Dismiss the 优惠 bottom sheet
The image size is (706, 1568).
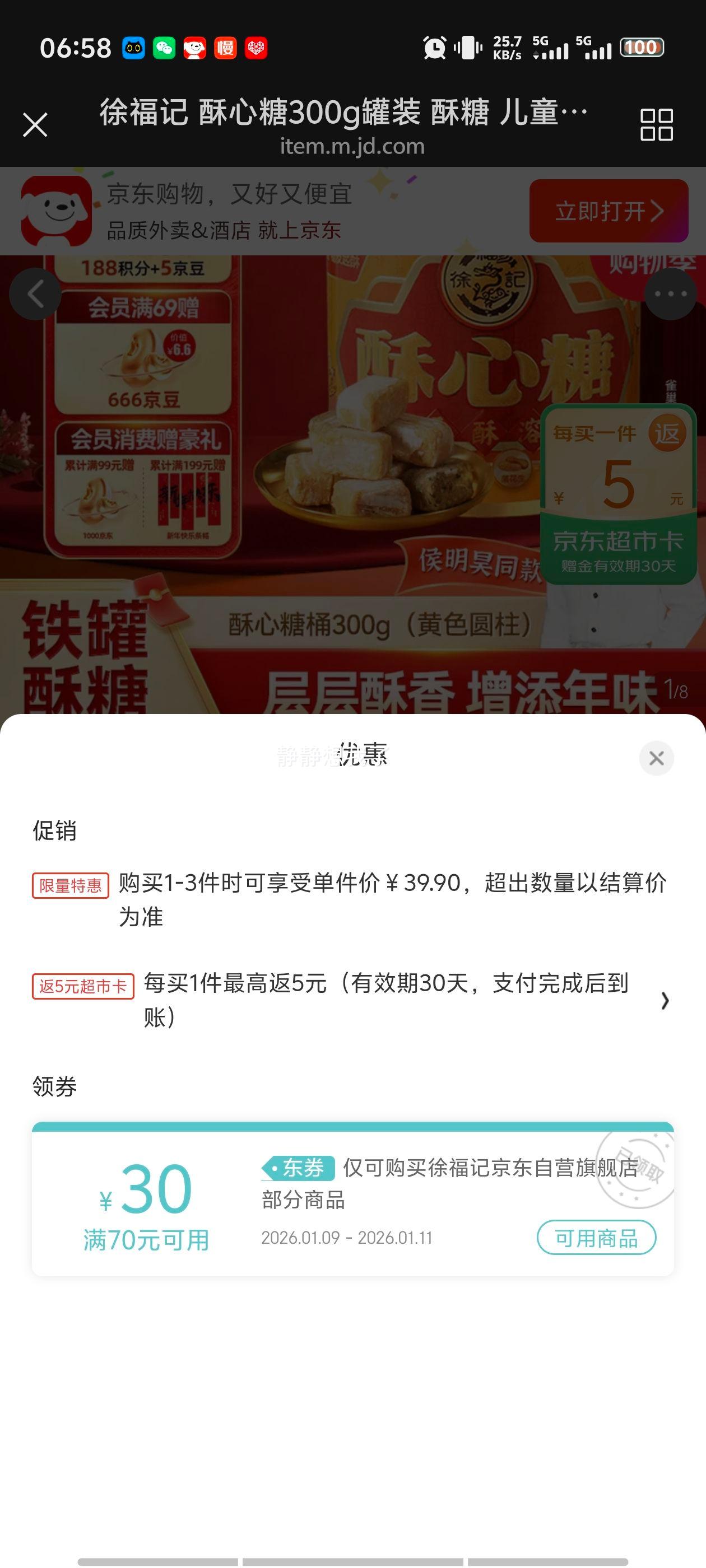pos(656,757)
